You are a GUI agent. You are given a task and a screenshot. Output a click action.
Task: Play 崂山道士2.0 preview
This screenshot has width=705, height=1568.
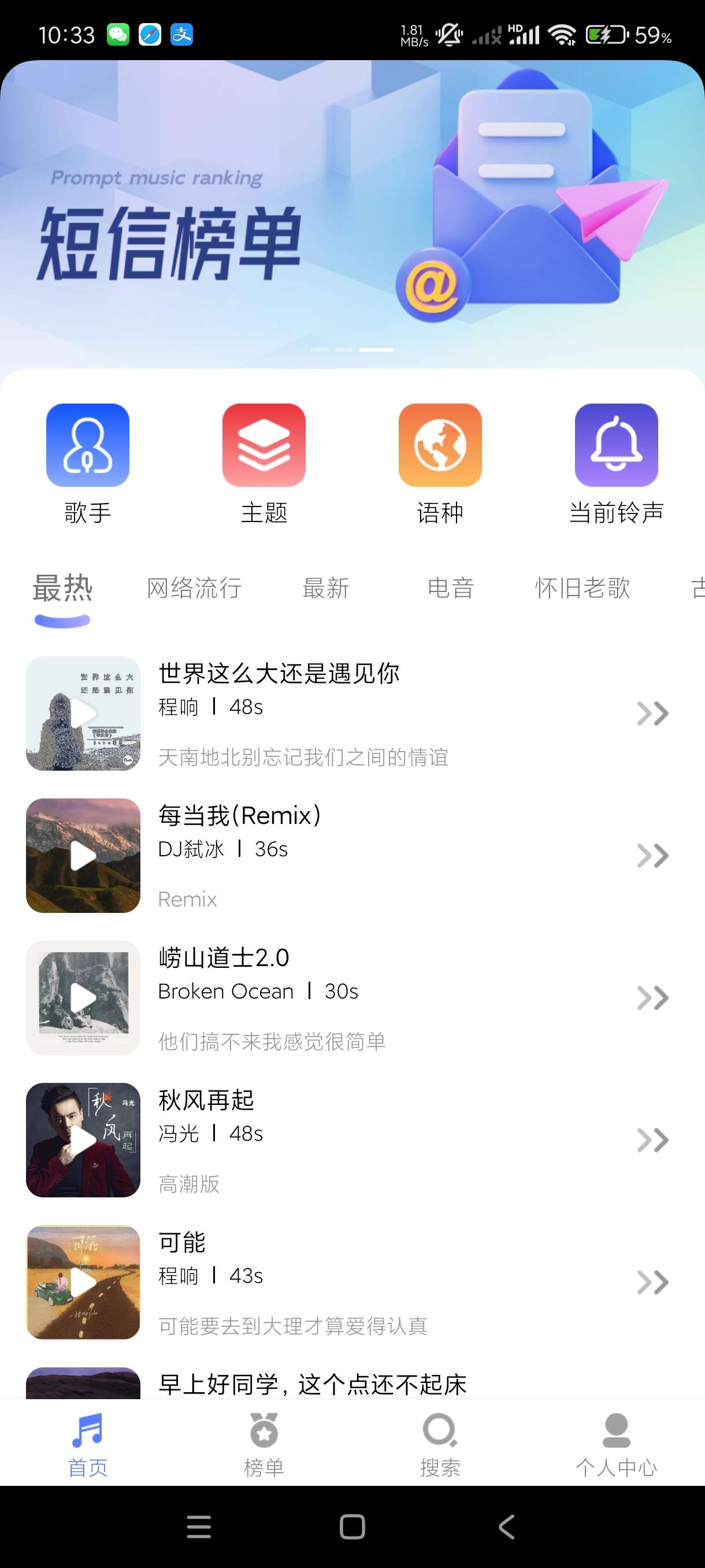click(83, 998)
